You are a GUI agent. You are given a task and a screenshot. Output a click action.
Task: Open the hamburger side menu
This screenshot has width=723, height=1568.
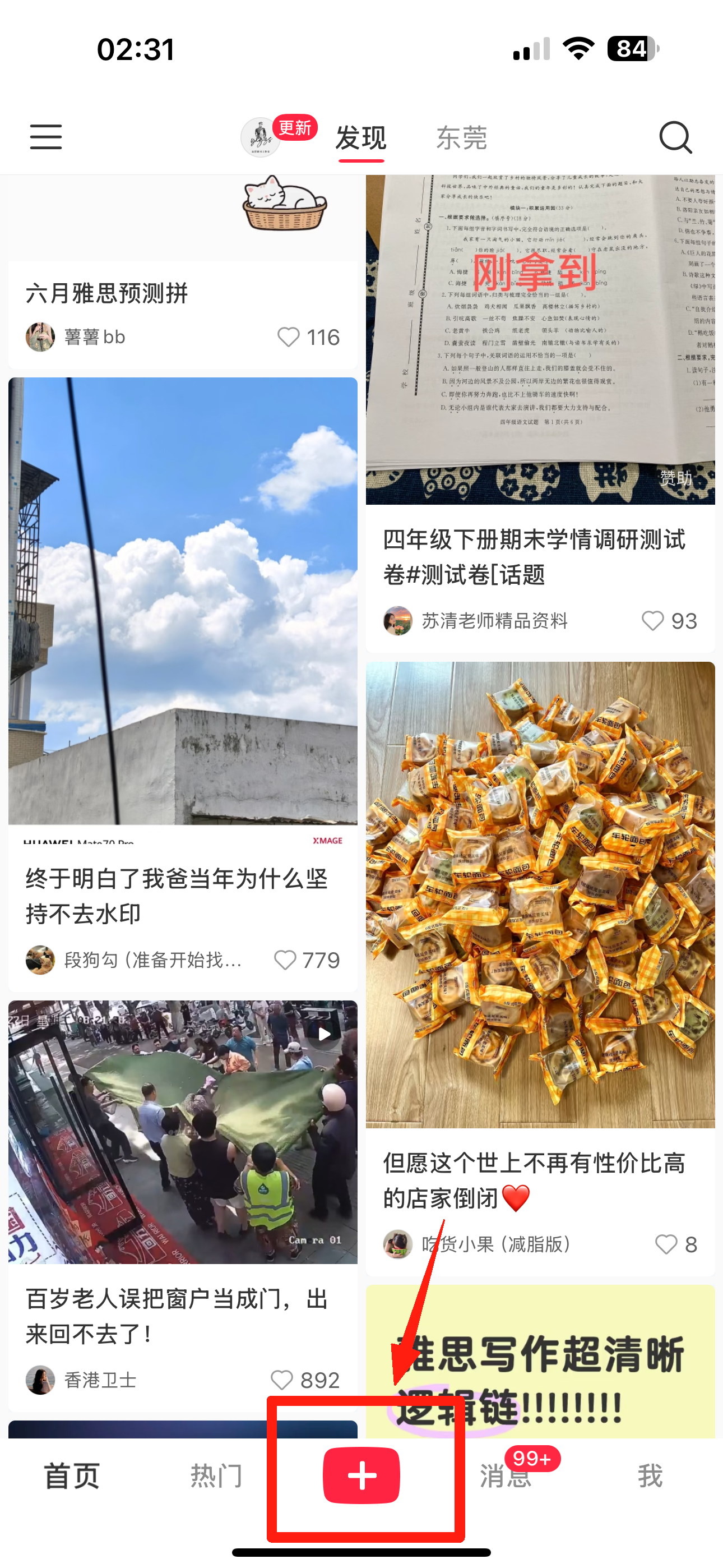pyautogui.click(x=45, y=137)
